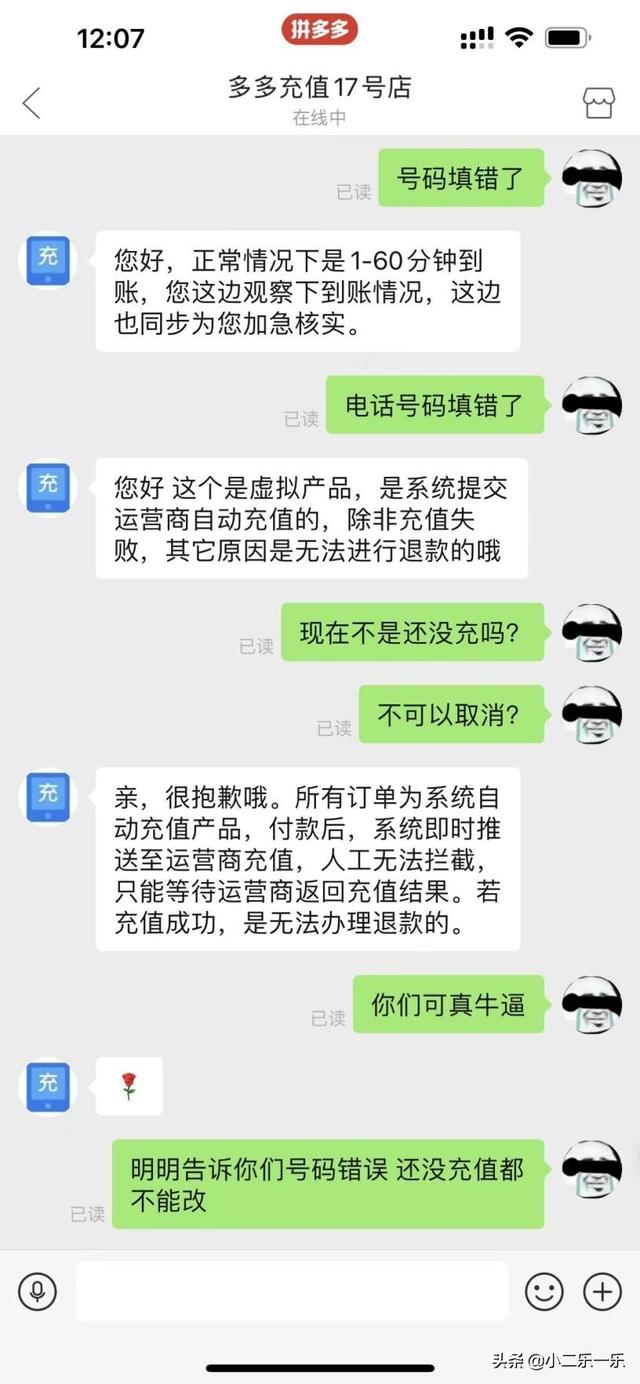This screenshot has height=1384, width=640.
Task: Tap the seller avatar beside 您好 这个是虚拟产品
Action: point(48,487)
